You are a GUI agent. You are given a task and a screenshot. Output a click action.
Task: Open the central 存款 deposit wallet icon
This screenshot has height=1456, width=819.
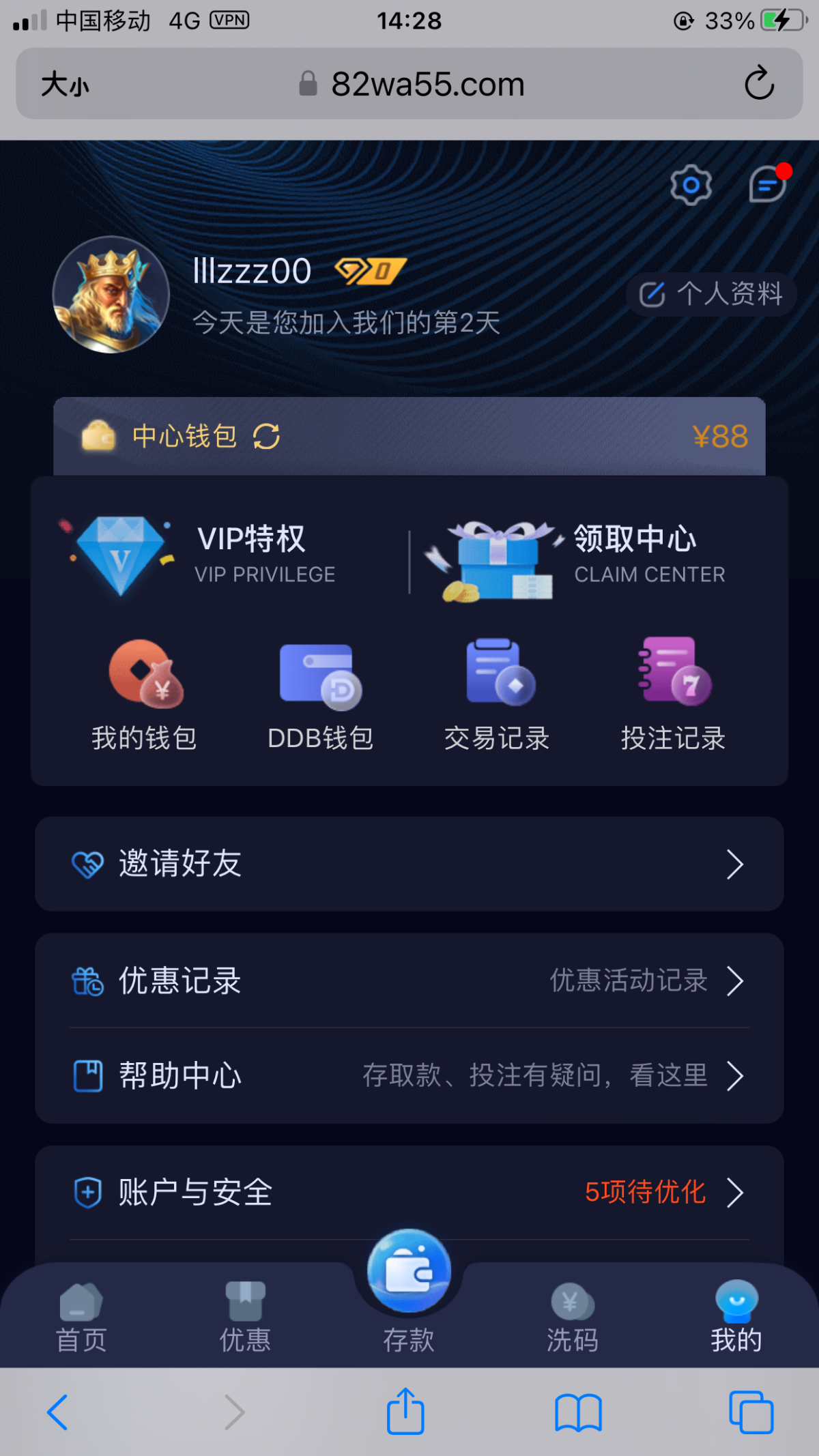pos(408,1269)
